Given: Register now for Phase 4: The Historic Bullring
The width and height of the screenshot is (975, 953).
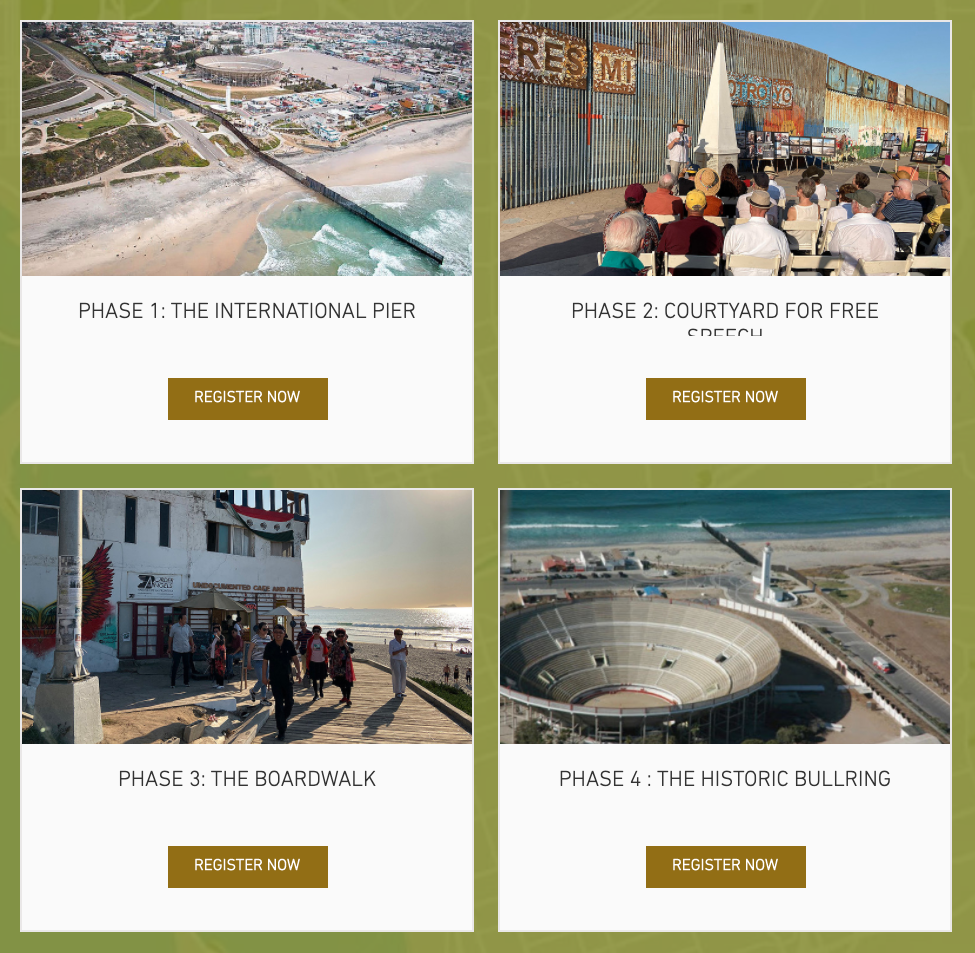Looking at the screenshot, I should click(725, 866).
